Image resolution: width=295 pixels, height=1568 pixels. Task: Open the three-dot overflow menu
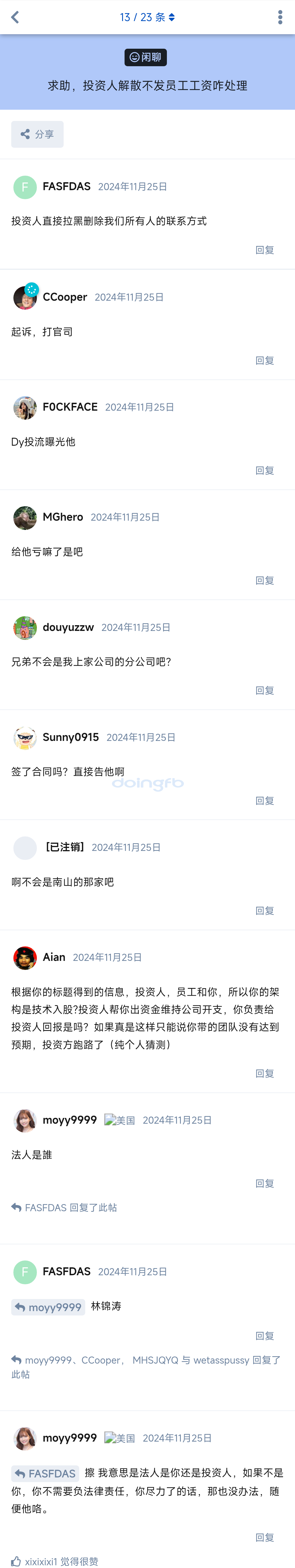click(x=280, y=17)
